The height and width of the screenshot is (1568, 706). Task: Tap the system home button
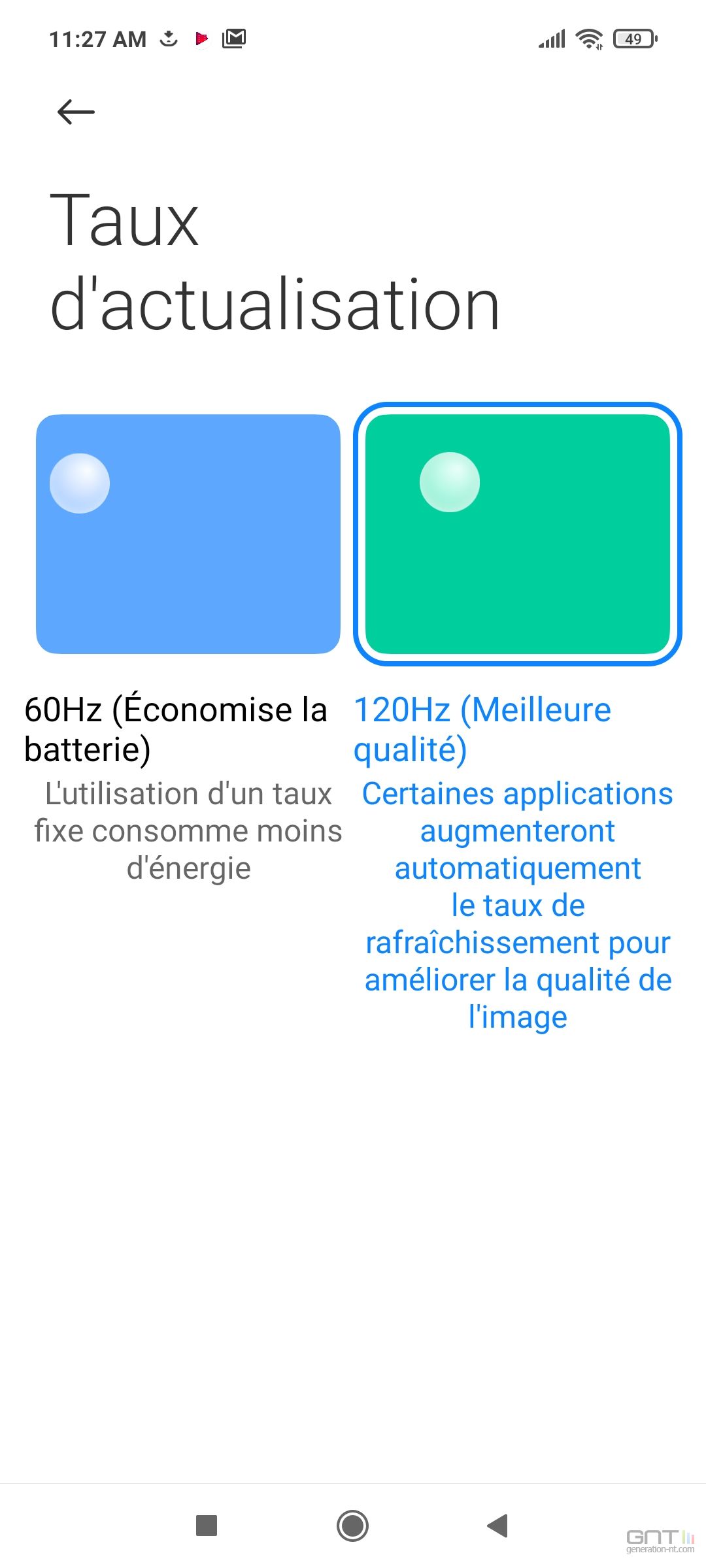(352, 1526)
